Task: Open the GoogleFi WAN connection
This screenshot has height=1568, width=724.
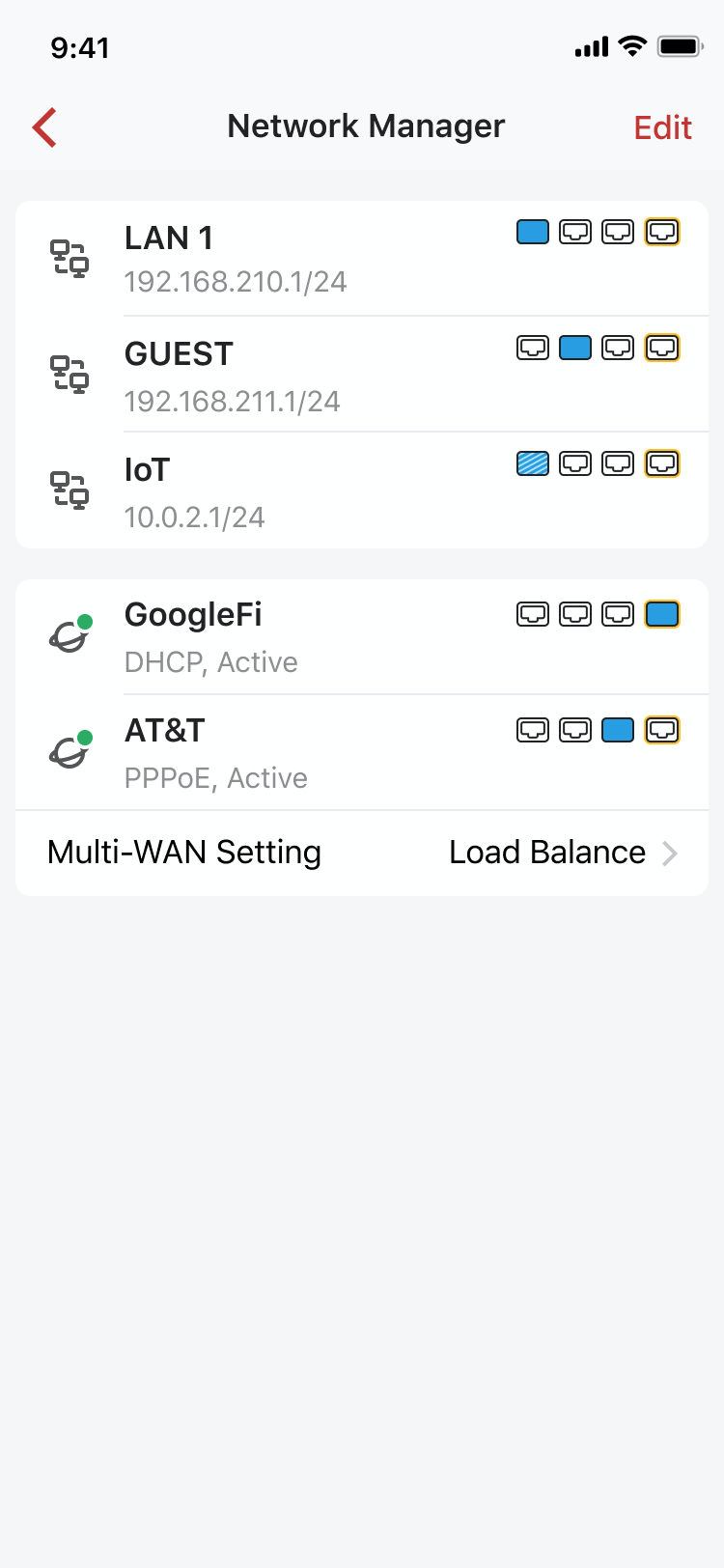Action: click(x=362, y=637)
